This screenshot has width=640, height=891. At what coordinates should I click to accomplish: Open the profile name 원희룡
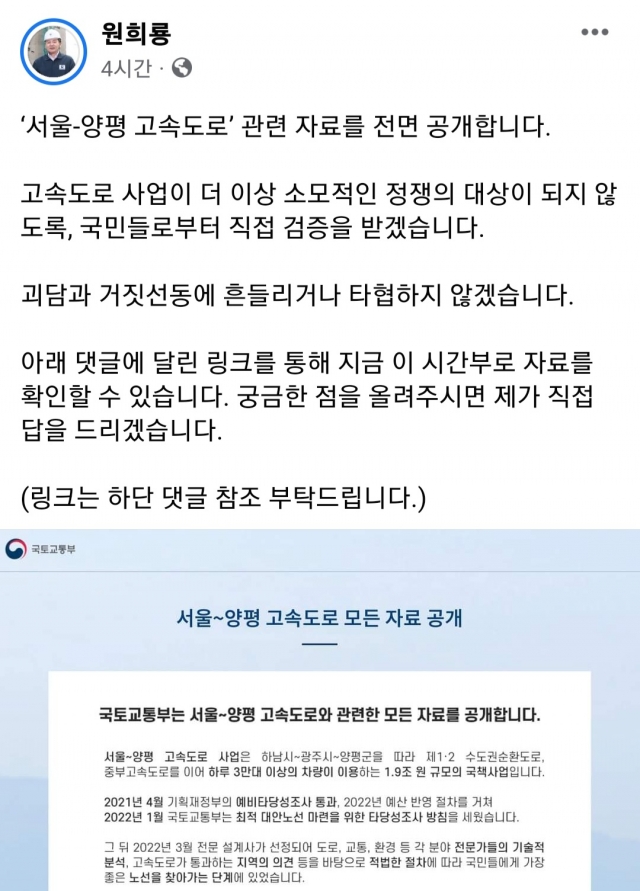136,33
